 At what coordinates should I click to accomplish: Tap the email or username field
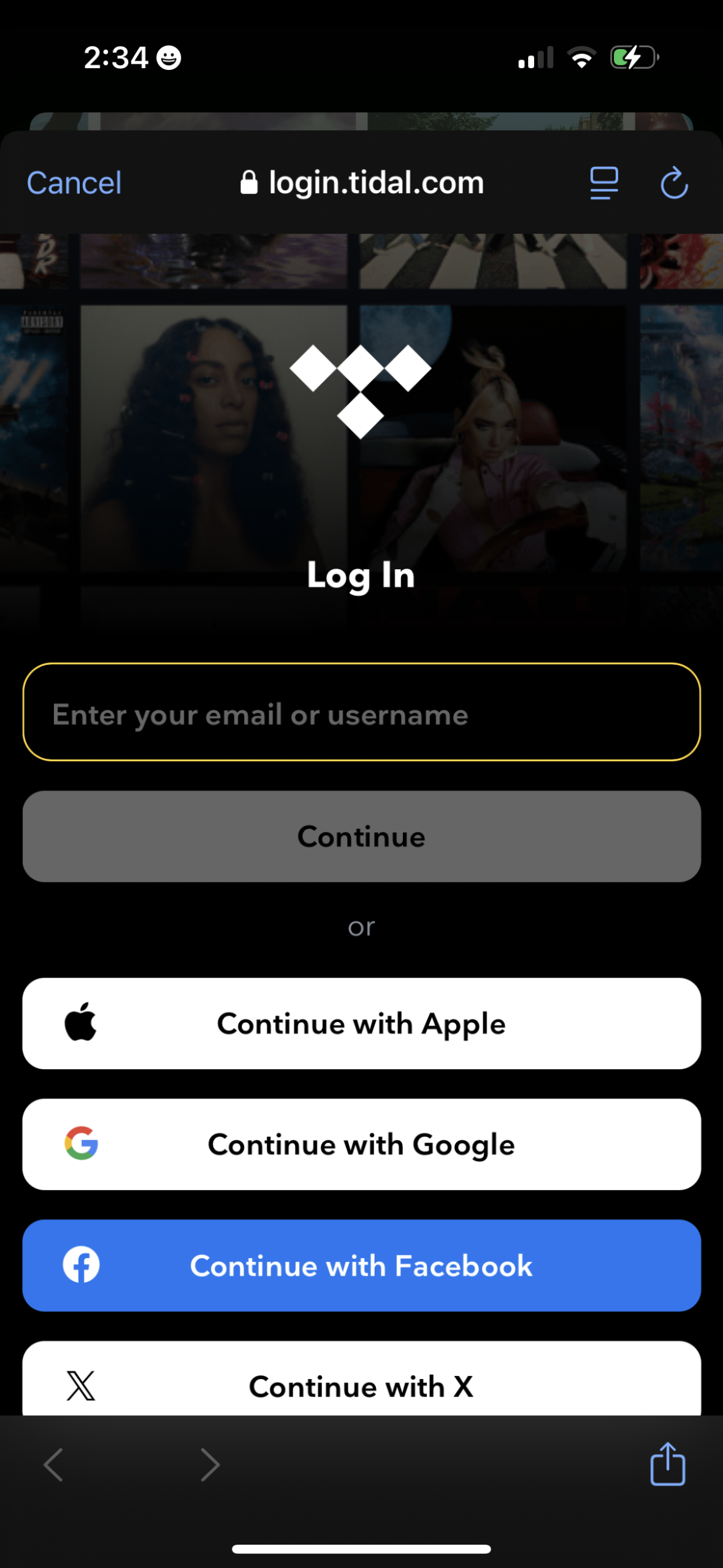(x=361, y=713)
